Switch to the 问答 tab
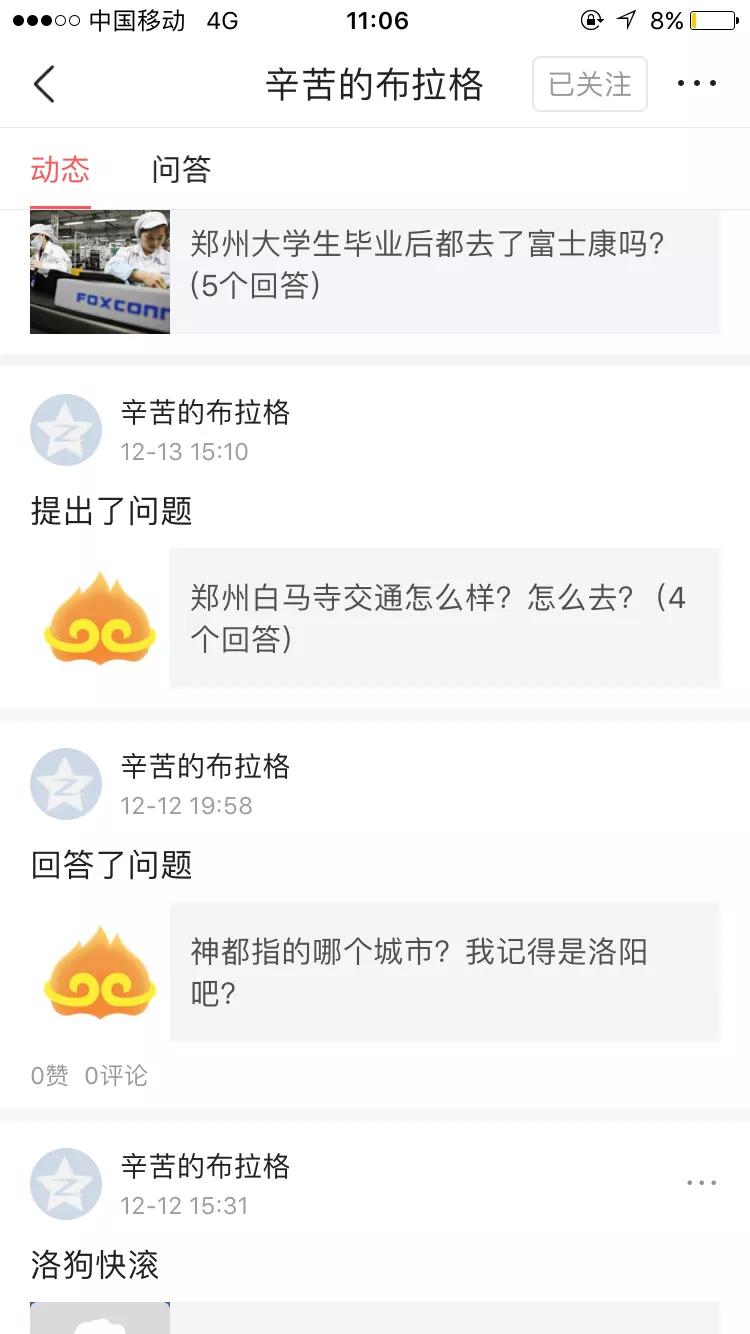Screen dimensions: 750x1334 coord(181,169)
